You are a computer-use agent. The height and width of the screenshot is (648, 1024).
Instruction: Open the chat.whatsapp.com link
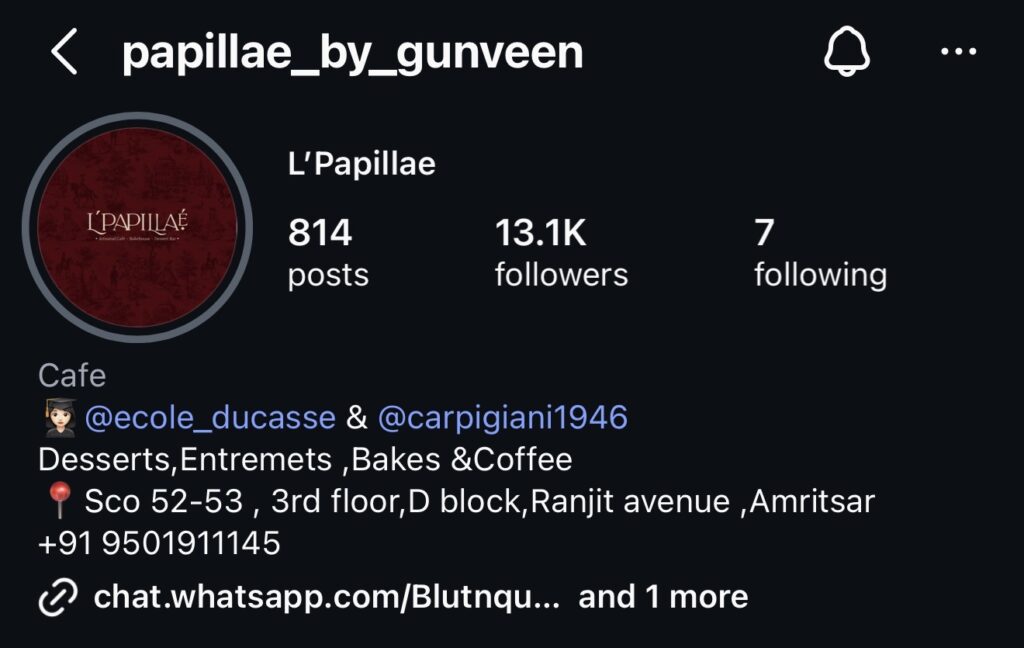[324, 597]
